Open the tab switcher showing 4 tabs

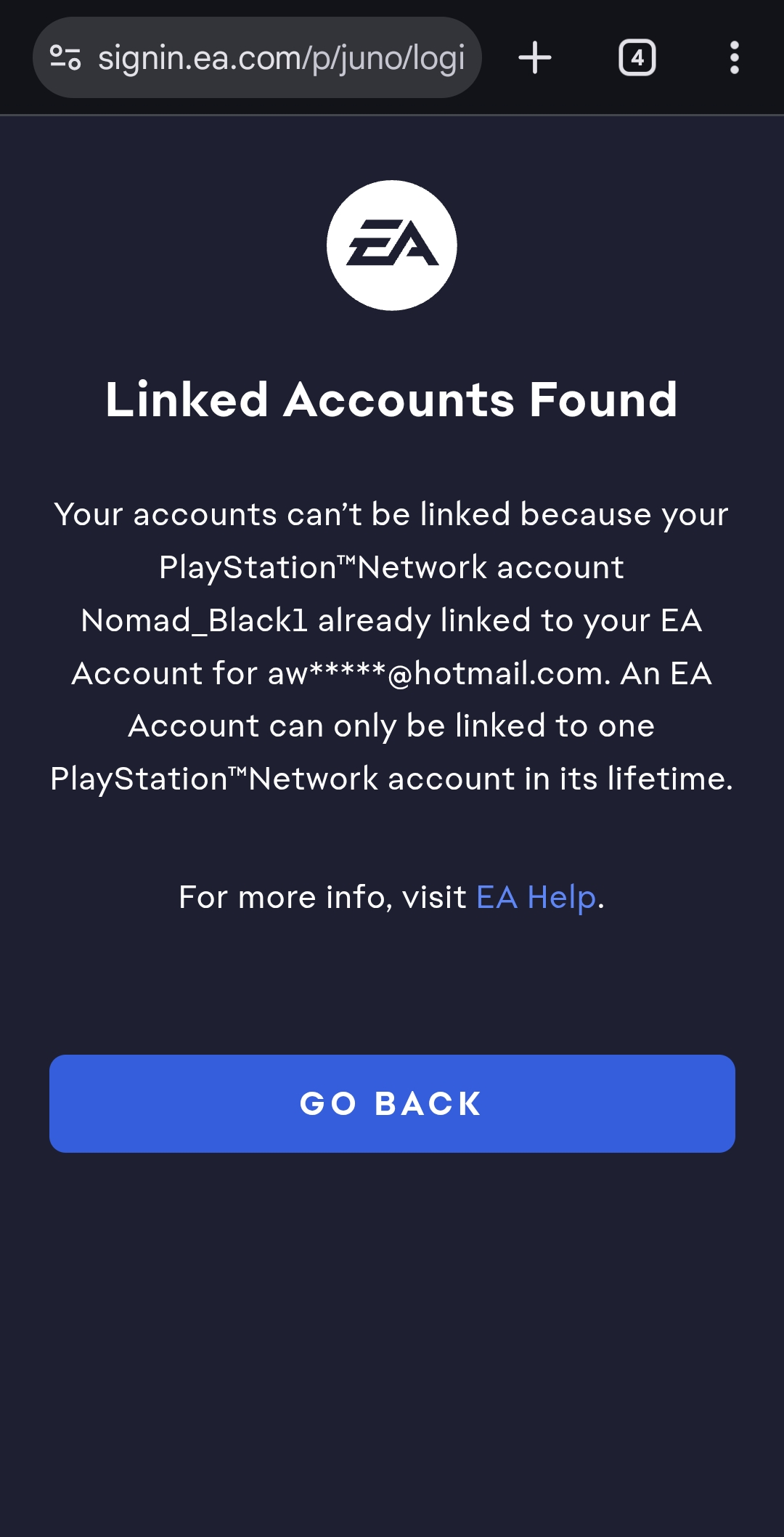[x=637, y=58]
